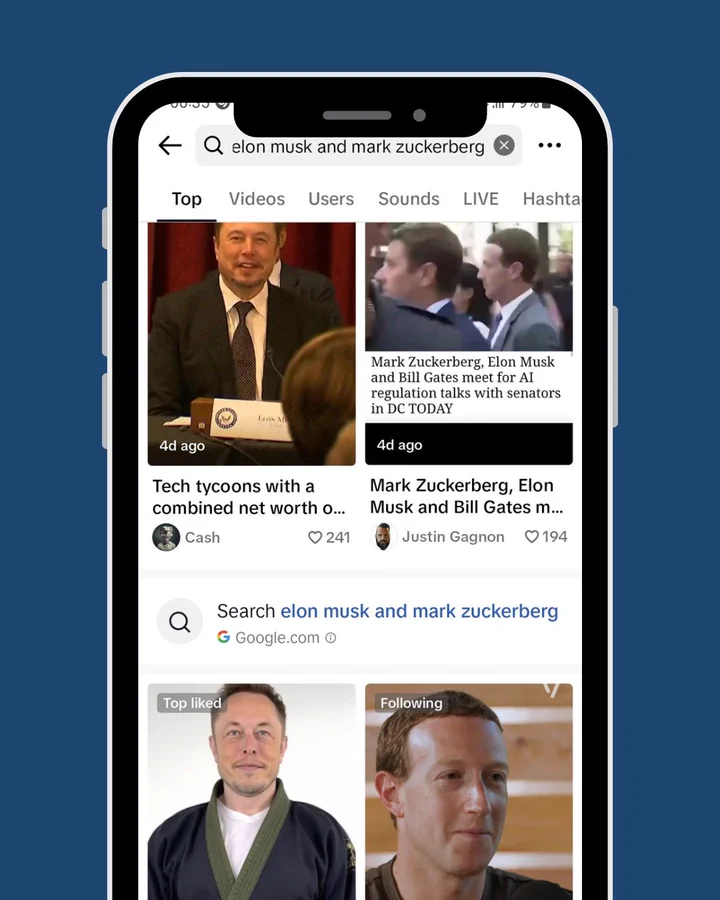This screenshot has width=720, height=900.
Task: Tap the Google logo next to Google.com
Action: 224,637
